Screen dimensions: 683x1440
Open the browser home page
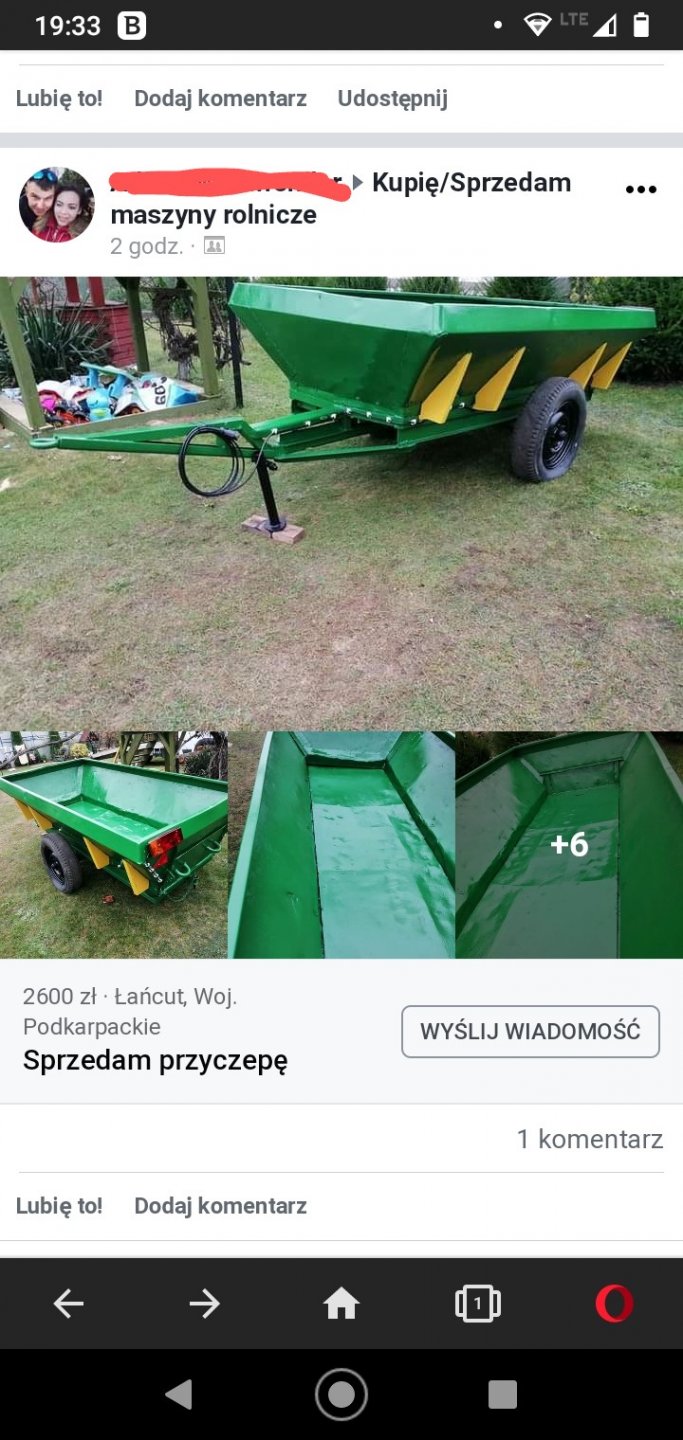click(x=341, y=1303)
